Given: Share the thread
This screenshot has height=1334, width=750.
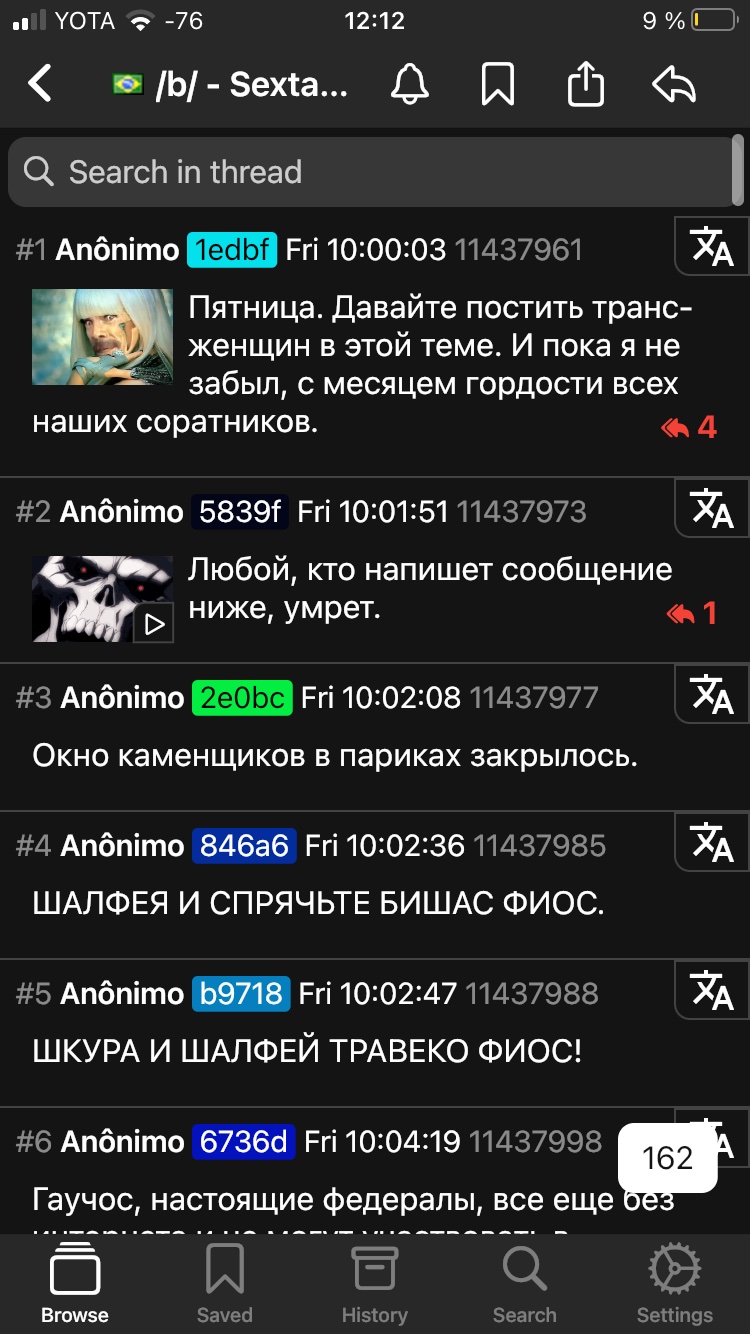Looking at the screenshot, I should pos(586,84).
